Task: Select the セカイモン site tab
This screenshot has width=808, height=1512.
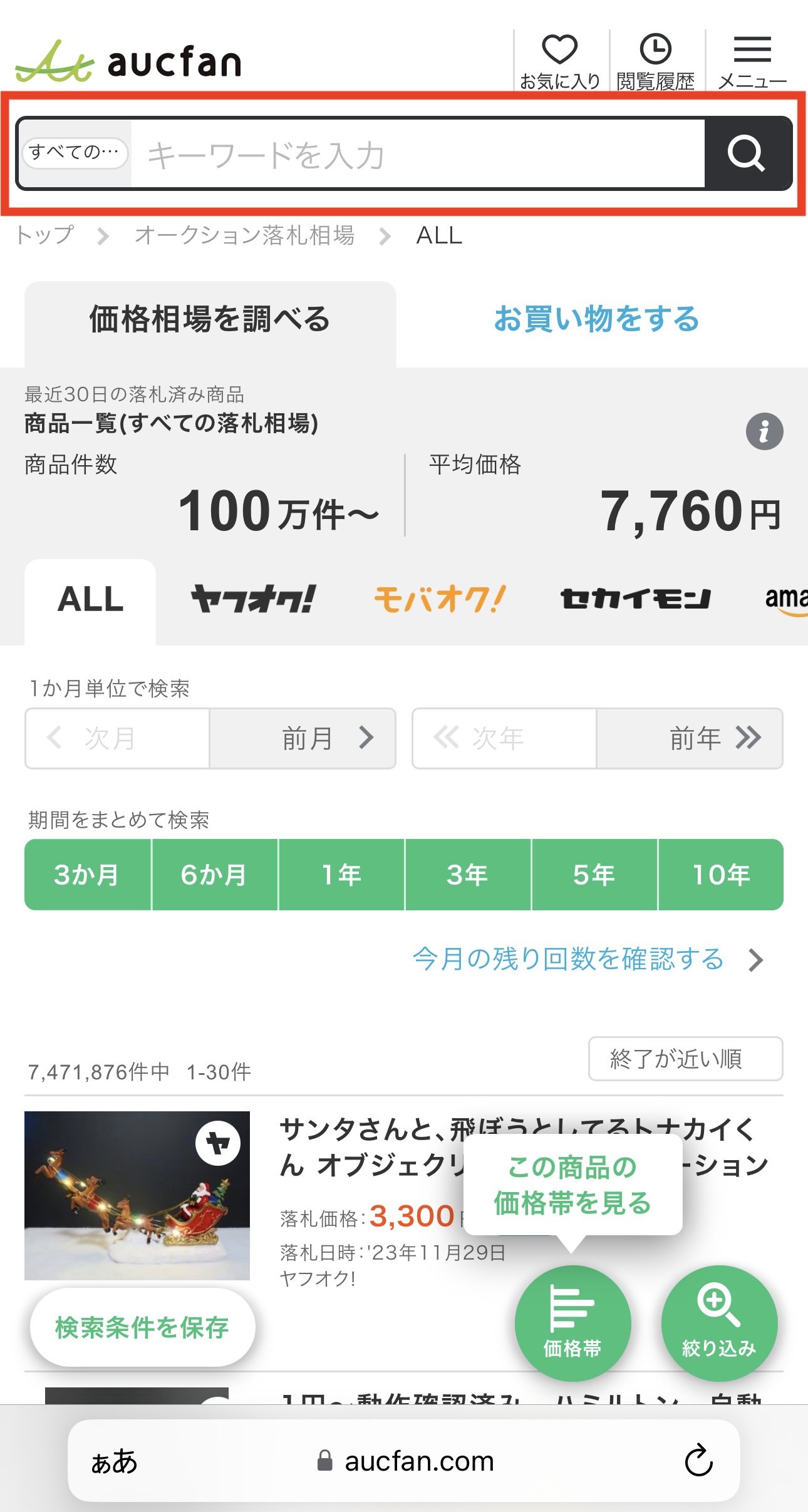Action: click(x=635, y=600)
